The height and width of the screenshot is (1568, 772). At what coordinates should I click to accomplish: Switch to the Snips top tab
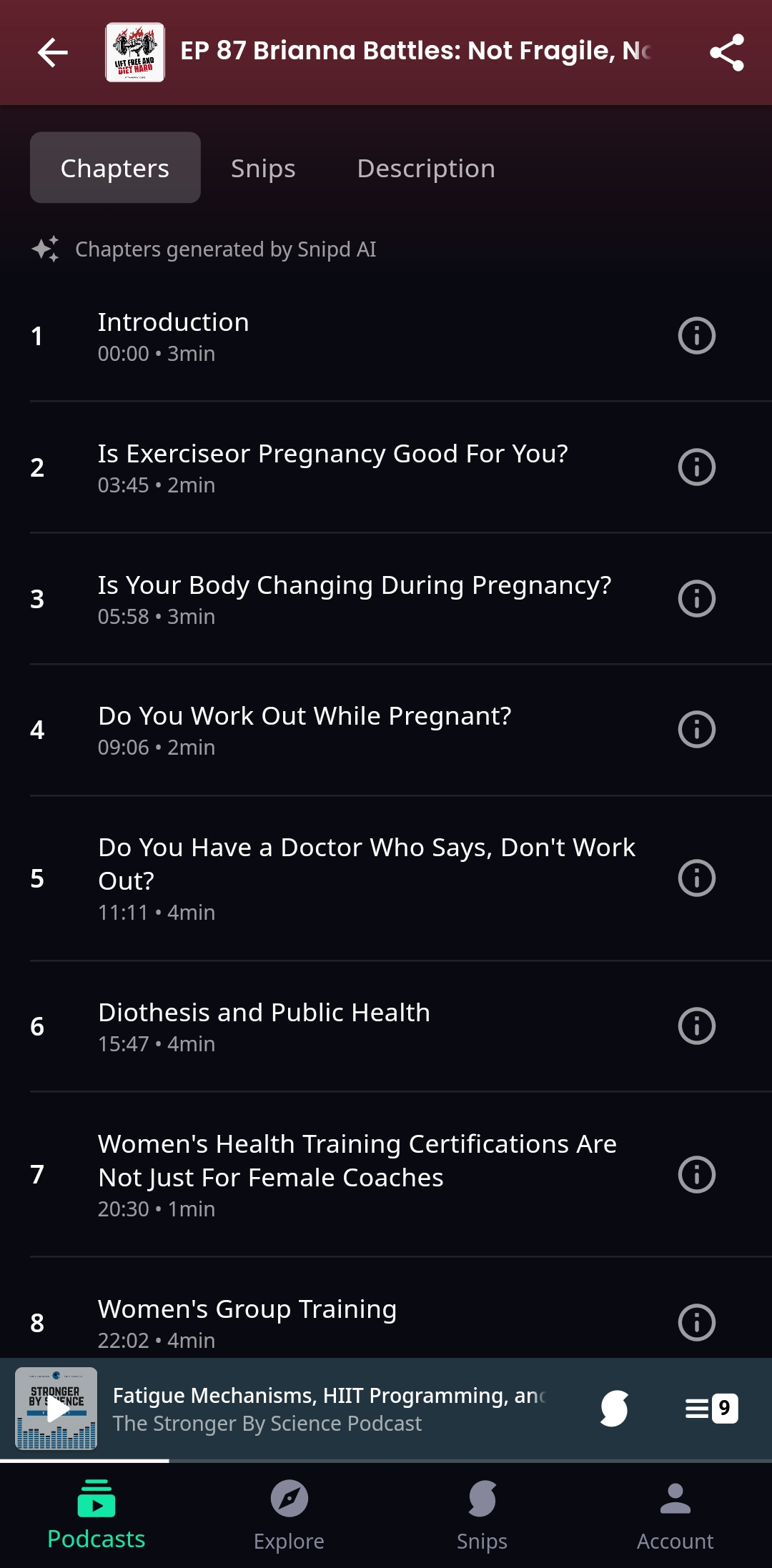[x=263, y=168]
